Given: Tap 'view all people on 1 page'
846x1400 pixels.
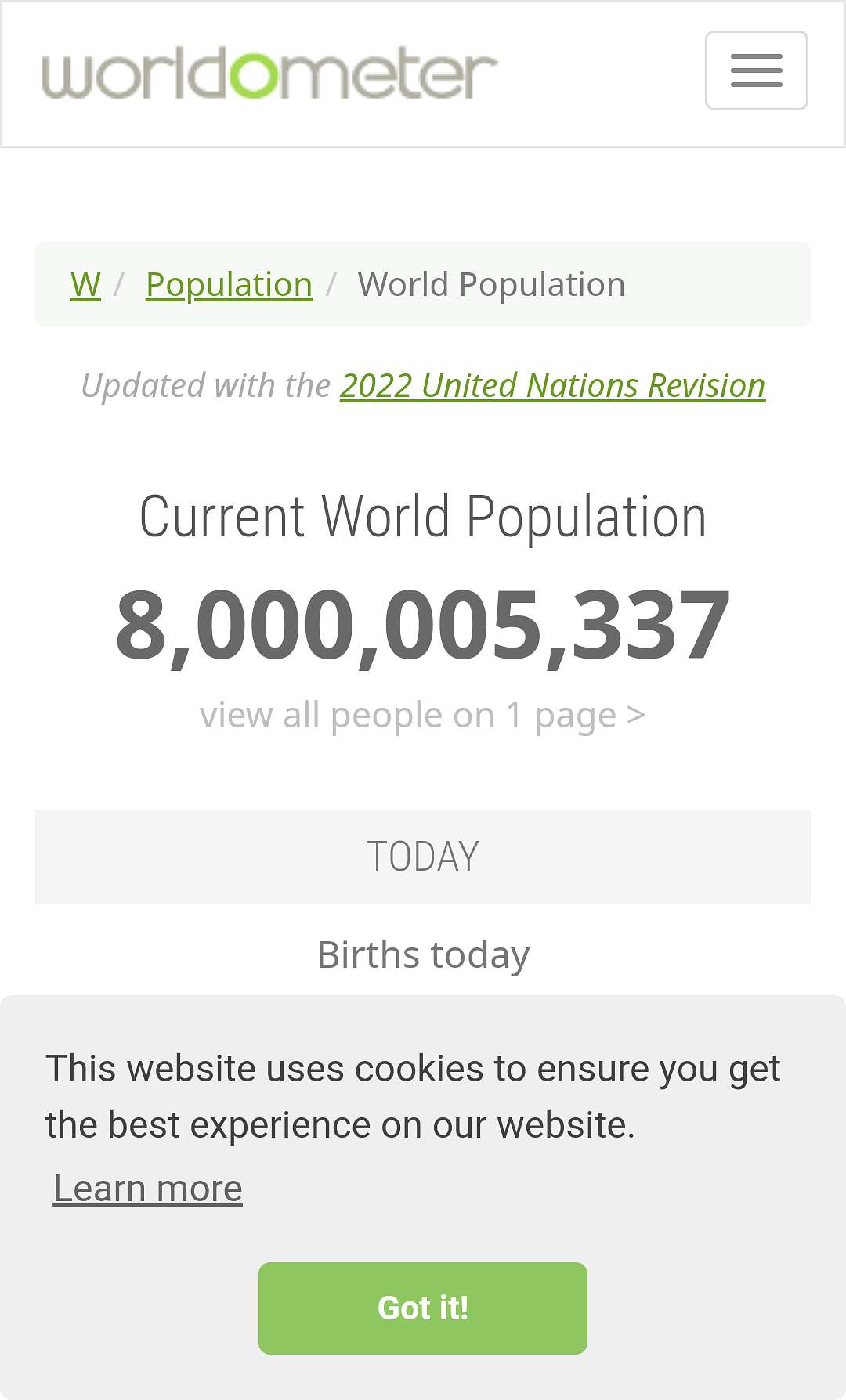Looking at the screenshot, I should pyautogui.click(x=422, y=715).
